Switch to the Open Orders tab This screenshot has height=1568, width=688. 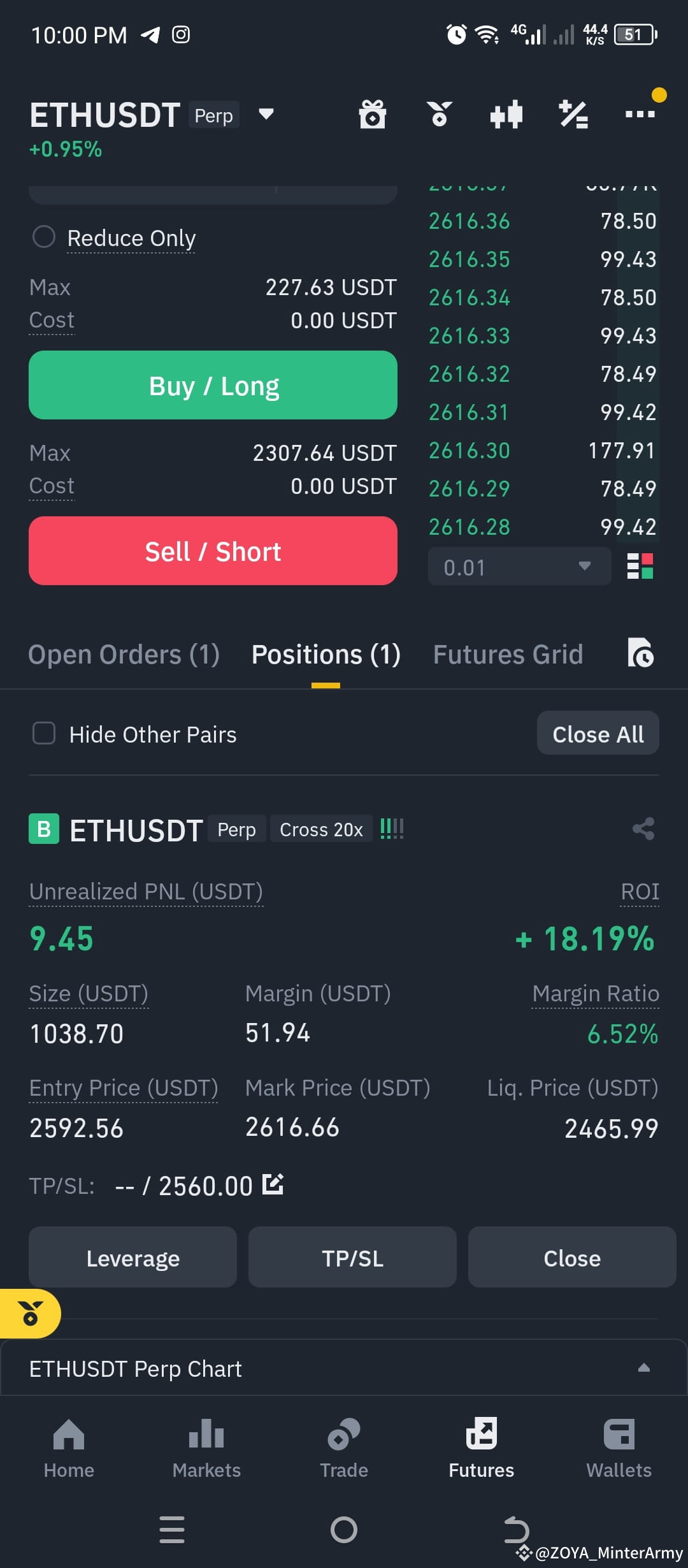click(124, 654)
